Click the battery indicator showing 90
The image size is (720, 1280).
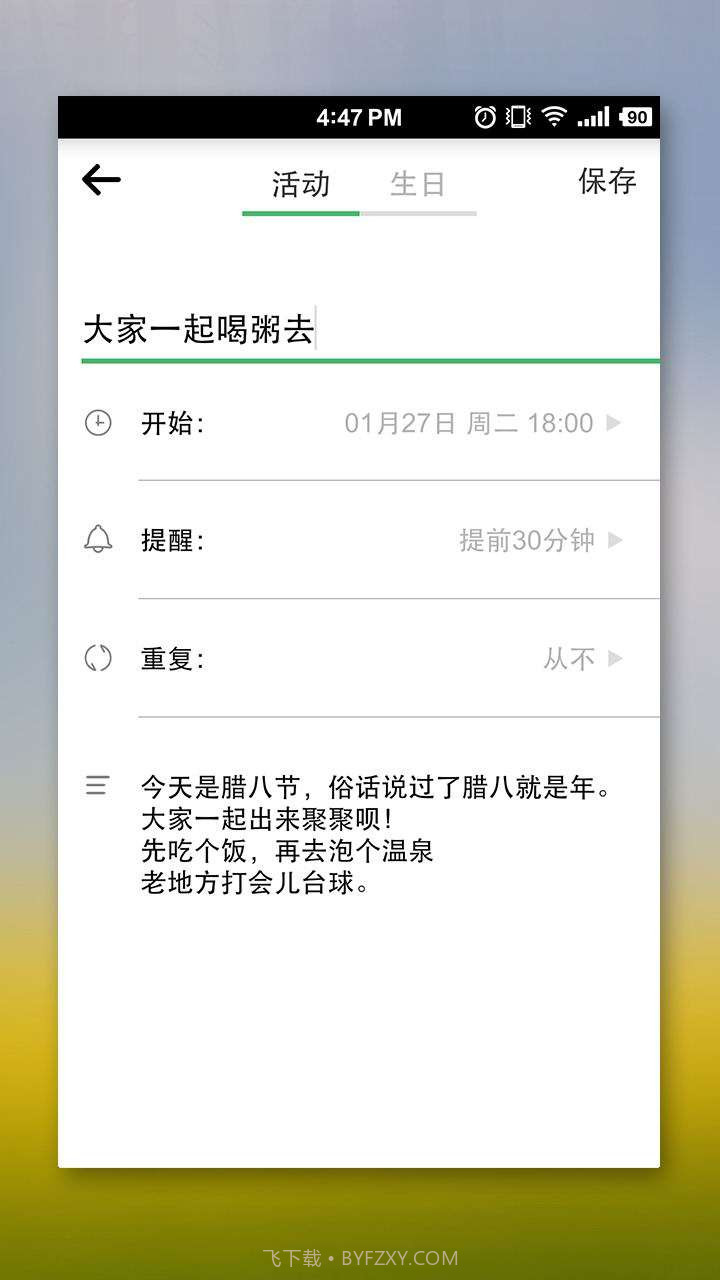coord(631,117)
